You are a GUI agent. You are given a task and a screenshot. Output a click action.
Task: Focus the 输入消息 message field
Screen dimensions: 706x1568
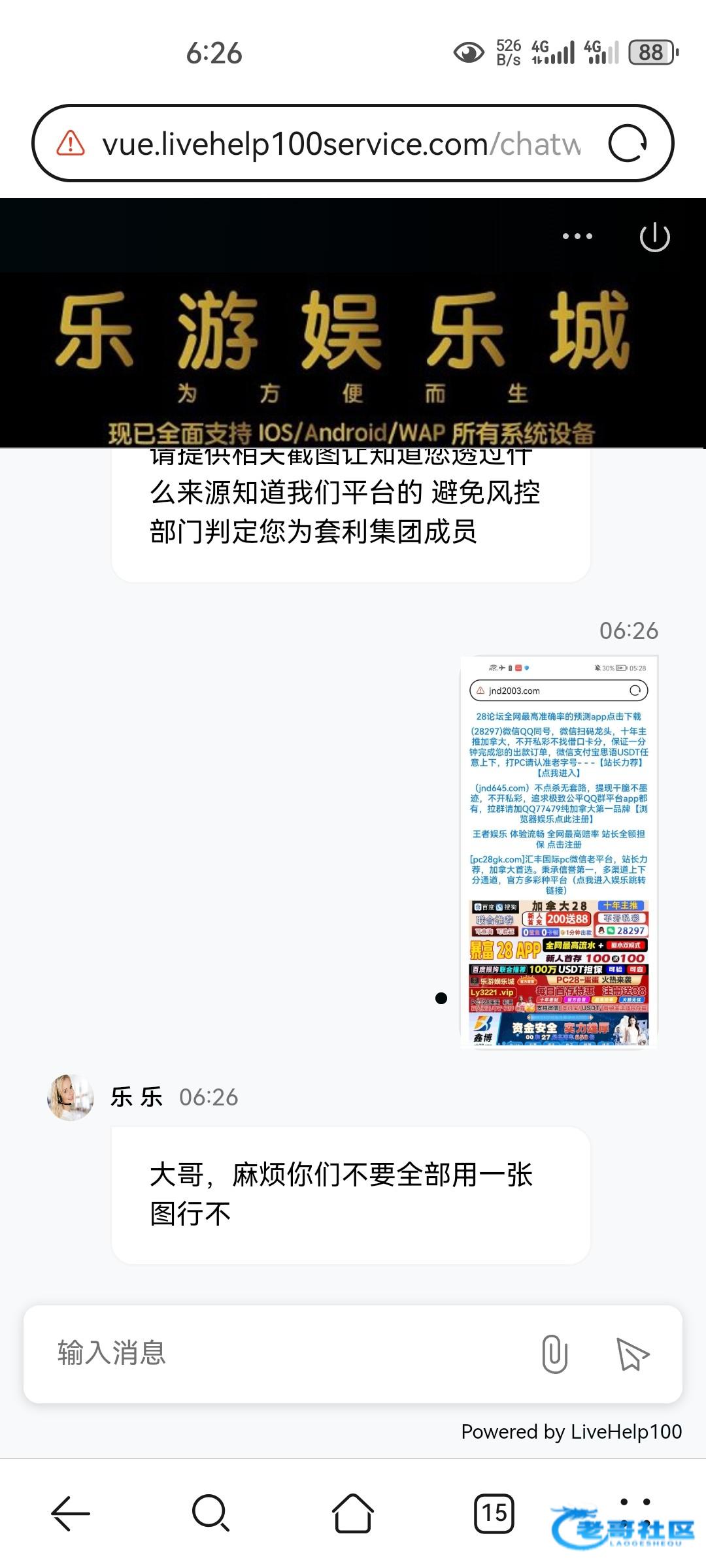click(281, 1352)
